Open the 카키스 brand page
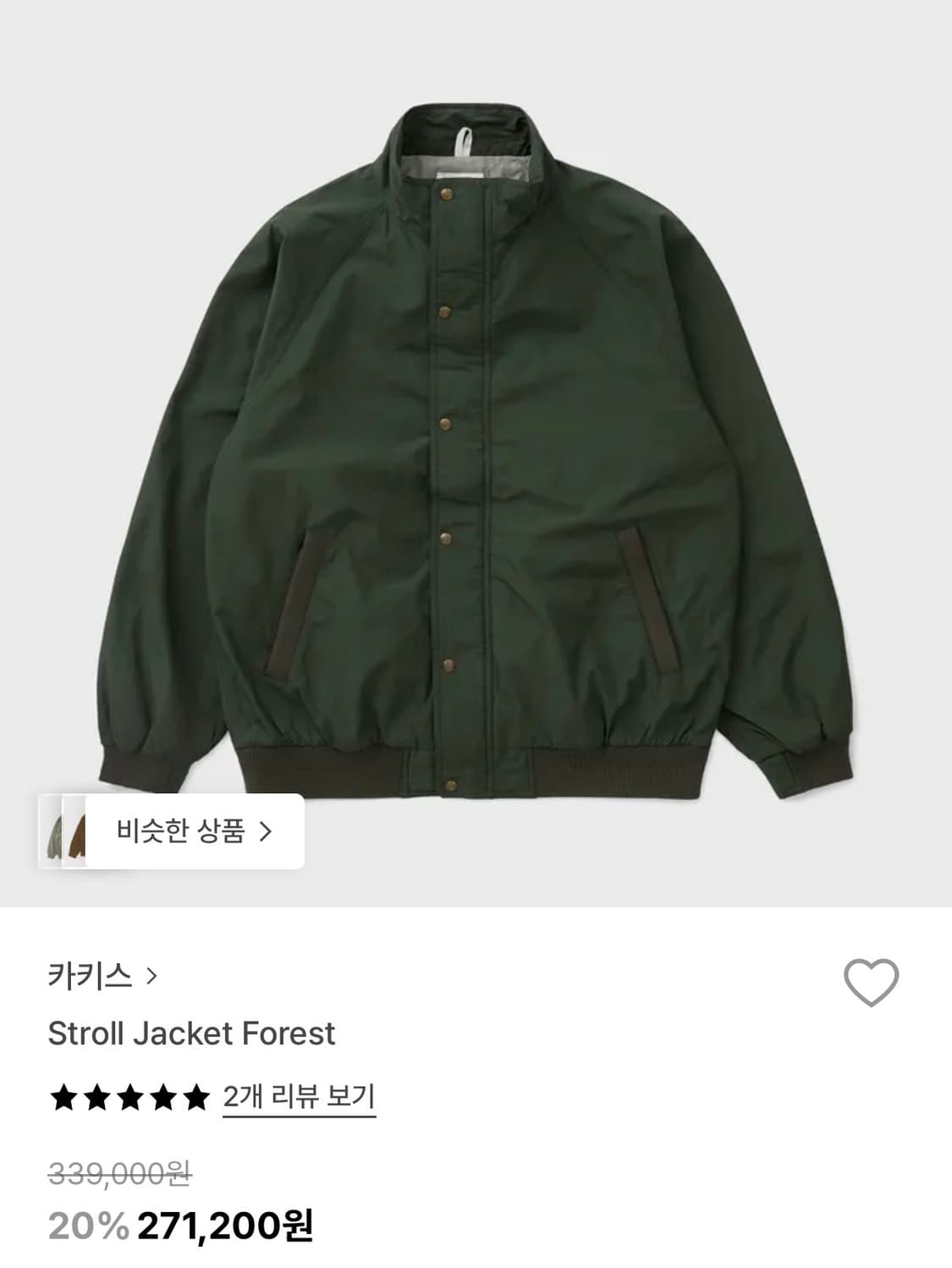Screen dimensions: 952x1268 [x=102, y=976]
